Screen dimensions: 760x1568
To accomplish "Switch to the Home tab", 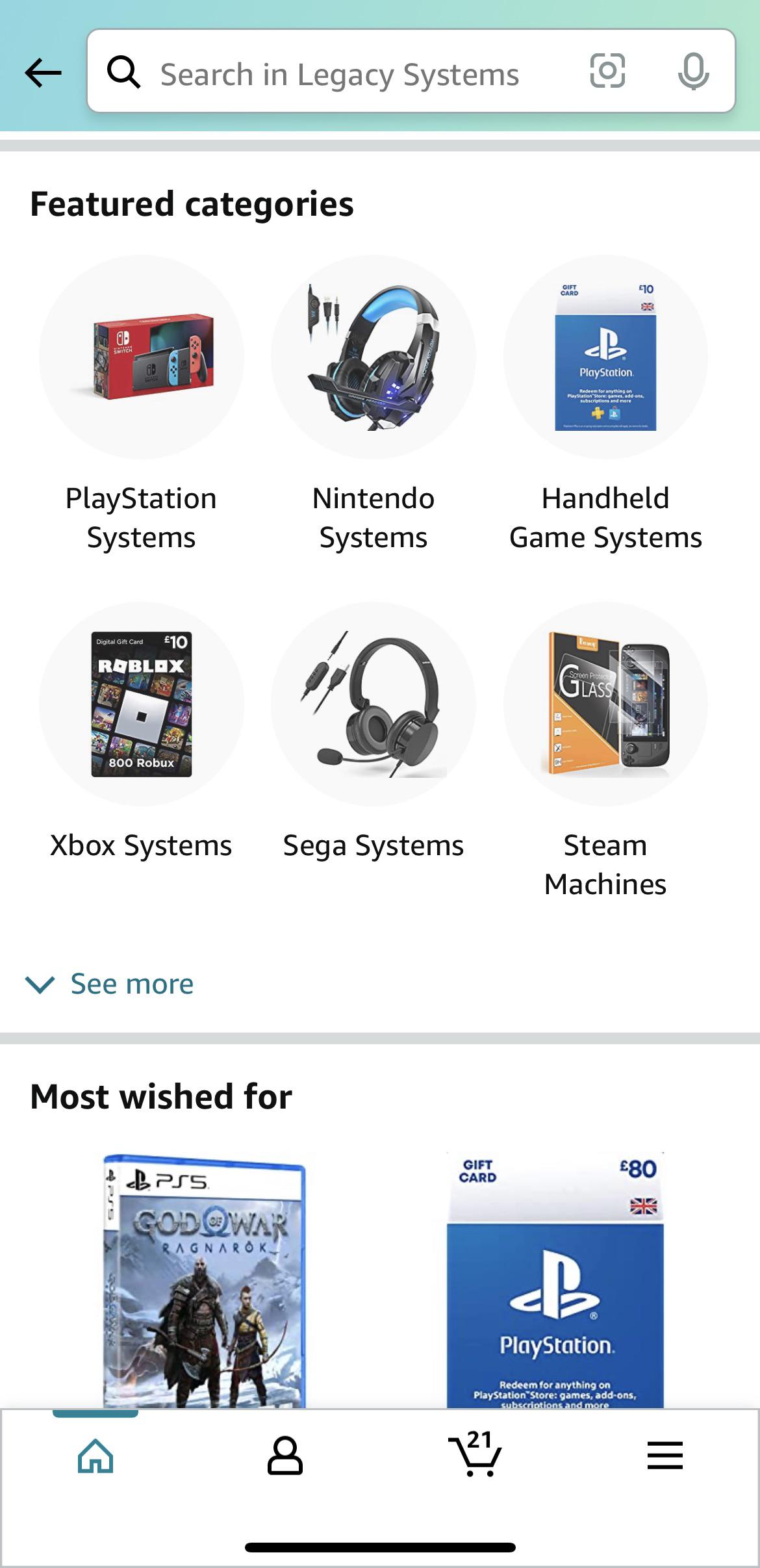I will (95, 1456).
